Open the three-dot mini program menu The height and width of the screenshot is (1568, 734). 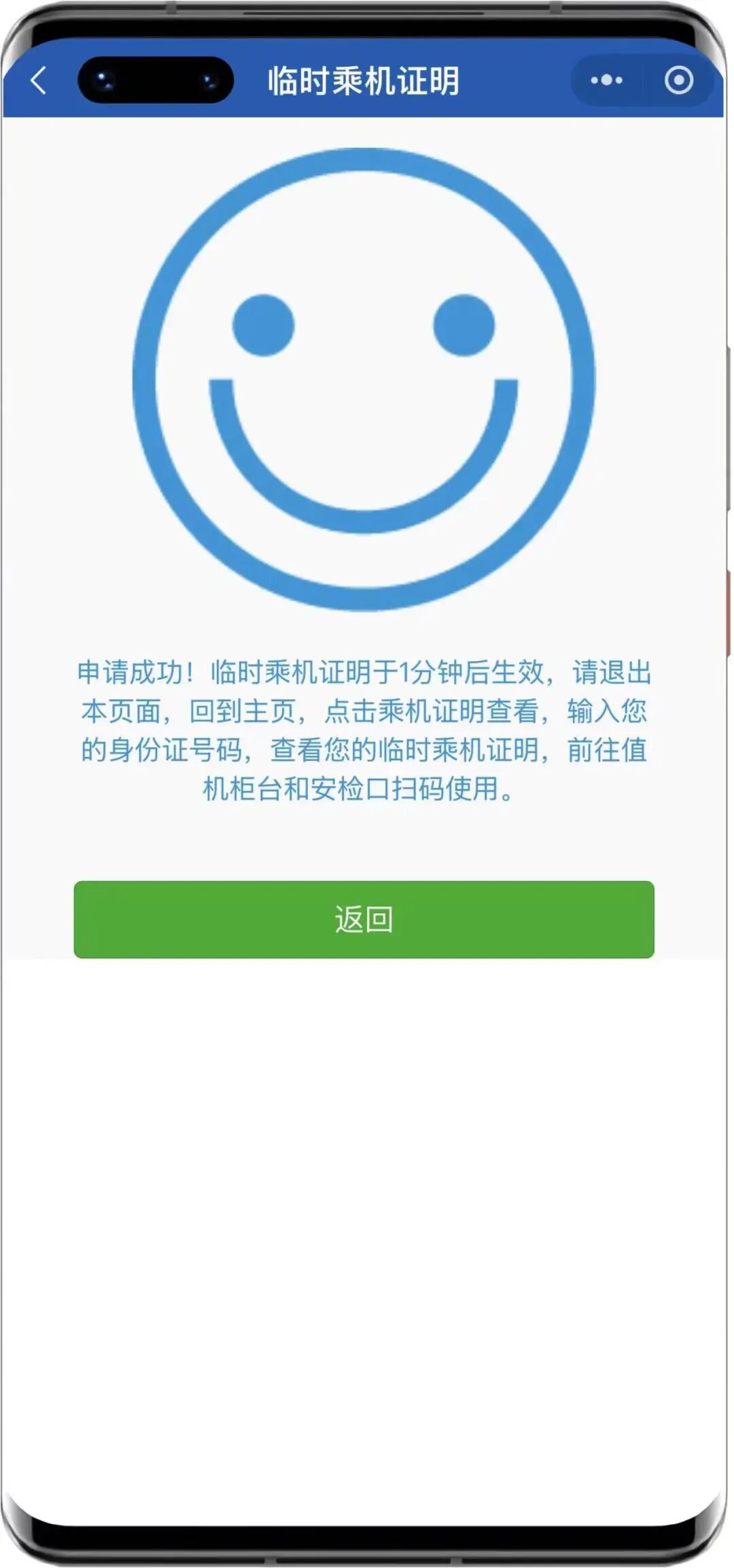tap(606, 80)
